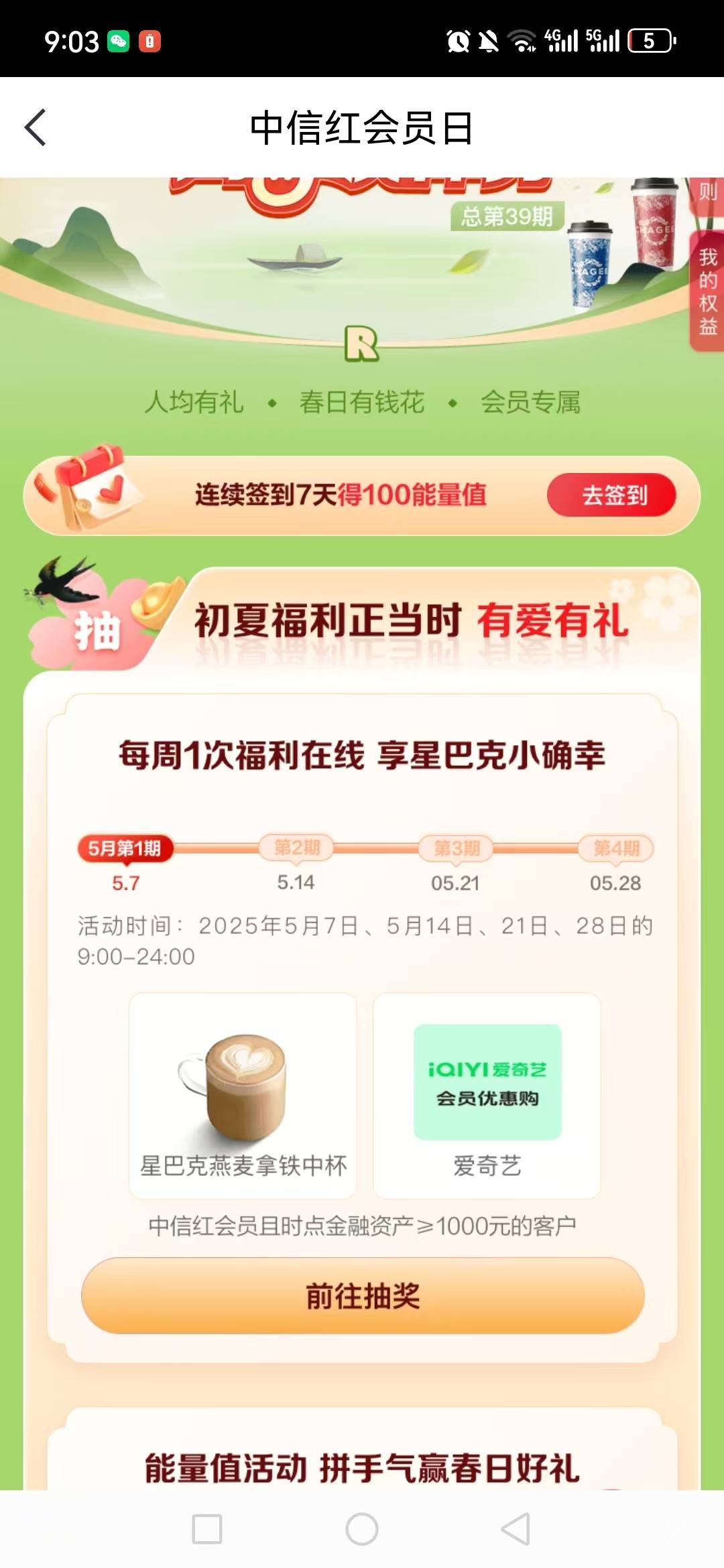Open the 星巴克燕麦拿铁中杯 prize card

click(243, 1096)
